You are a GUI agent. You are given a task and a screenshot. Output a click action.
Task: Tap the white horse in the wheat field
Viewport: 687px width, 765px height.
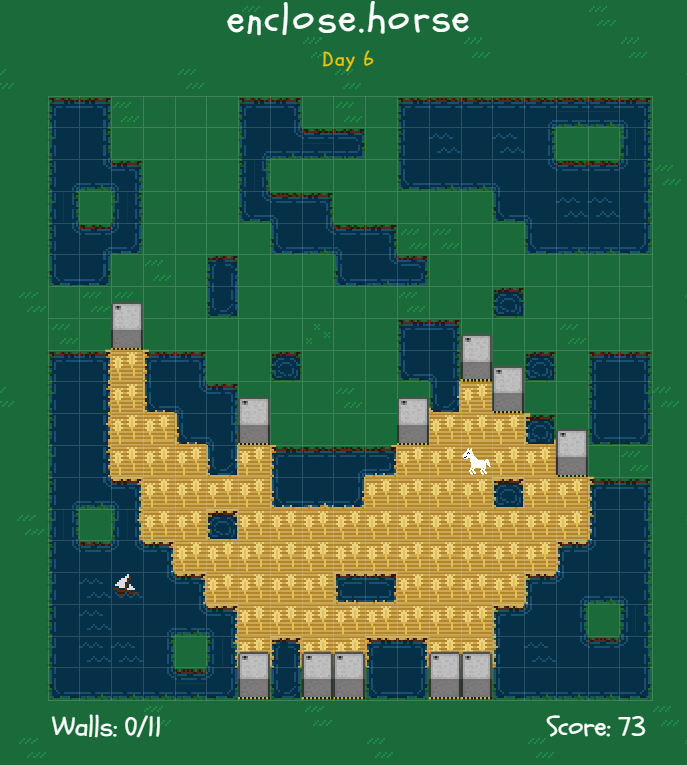(477, 462)
